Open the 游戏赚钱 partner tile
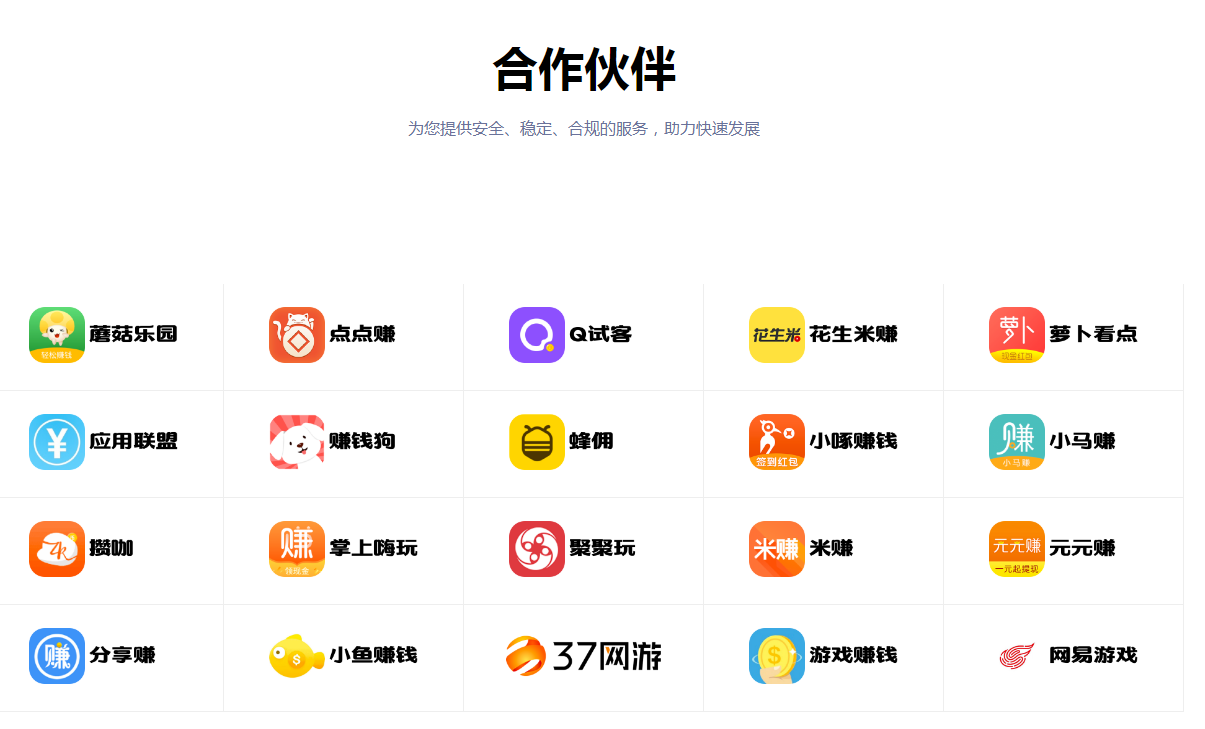The height and width of the screenshot is (729, 1205). tap(823, 656)
